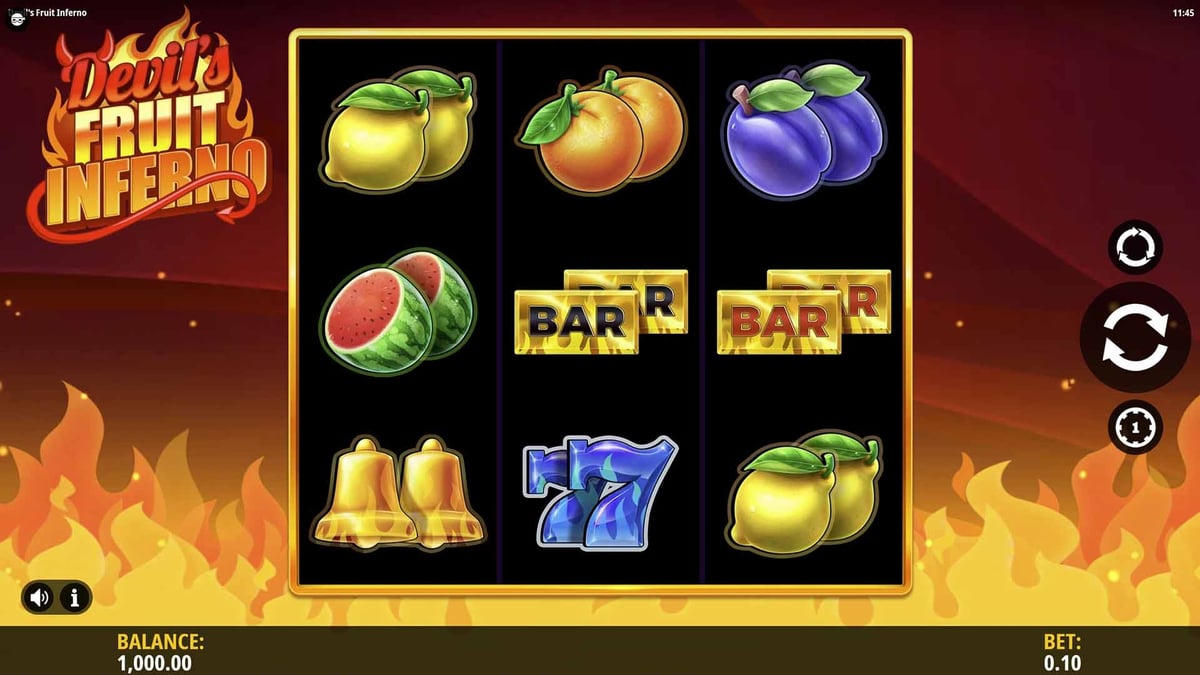Spin the reels with the big button
Image resolution: width=1200 pixels, height=675 pixels.
coord(1135,338)
